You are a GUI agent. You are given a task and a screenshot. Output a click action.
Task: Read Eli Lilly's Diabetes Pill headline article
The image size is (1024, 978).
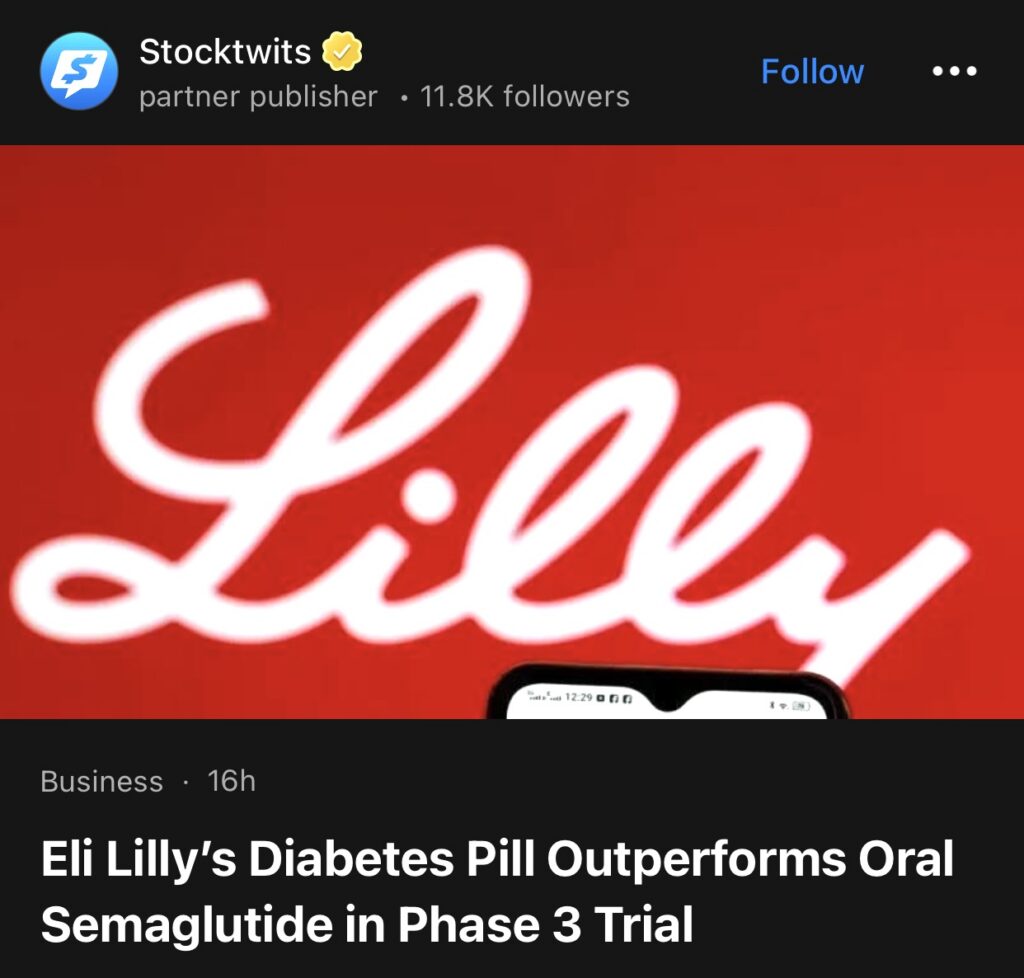(x=496, y=892)
